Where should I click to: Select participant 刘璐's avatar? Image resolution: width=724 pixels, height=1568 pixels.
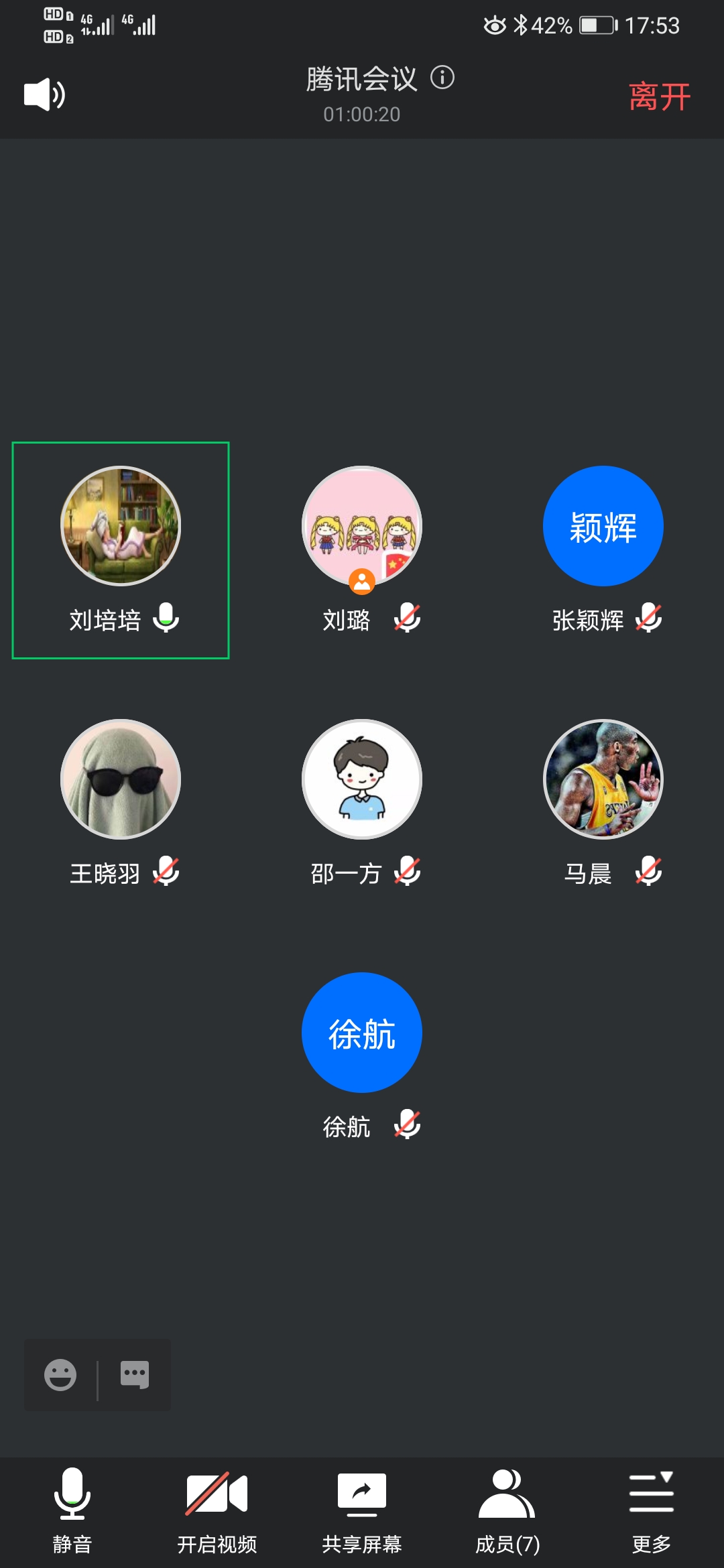(x=362, y=526)
